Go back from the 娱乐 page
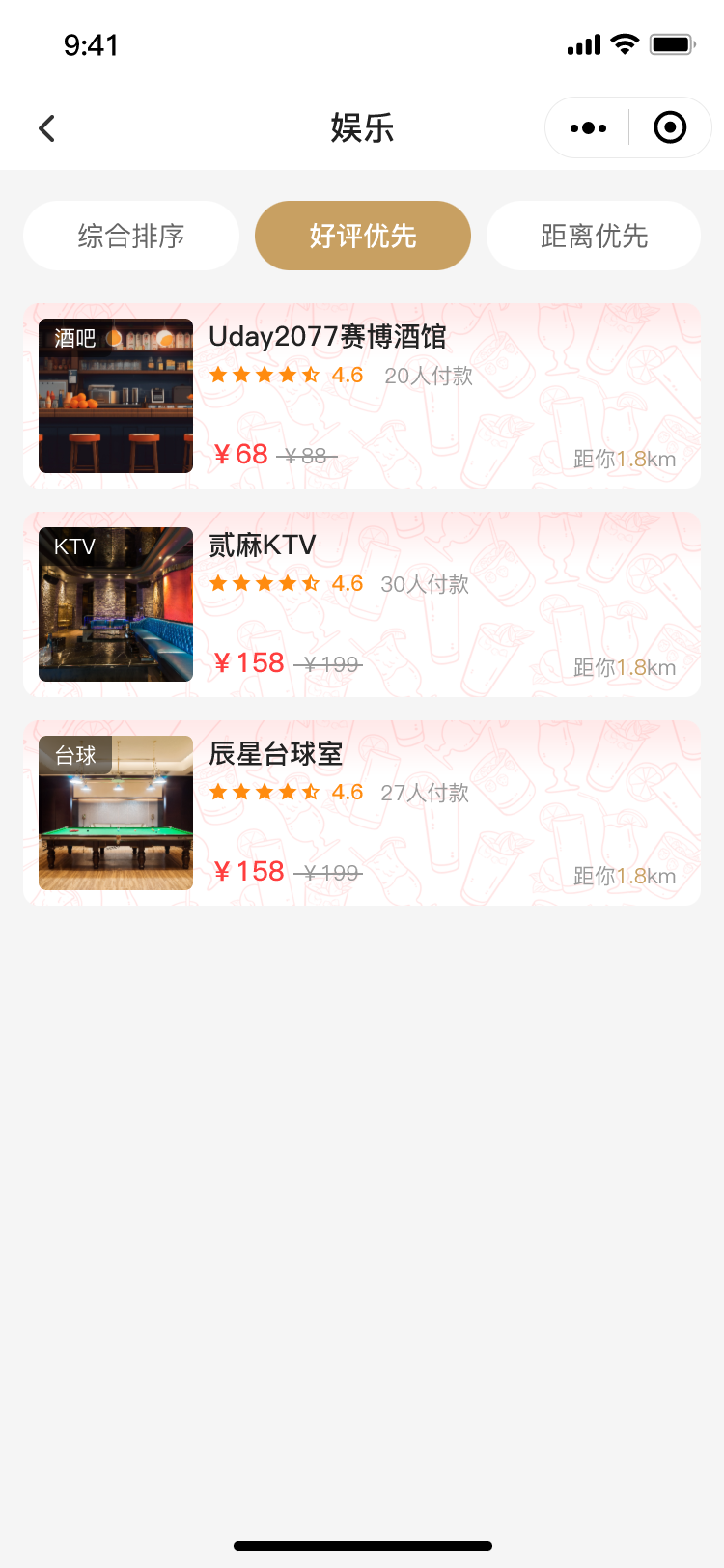The height and width of the screenshot is (1568, 724). point(46,128)
